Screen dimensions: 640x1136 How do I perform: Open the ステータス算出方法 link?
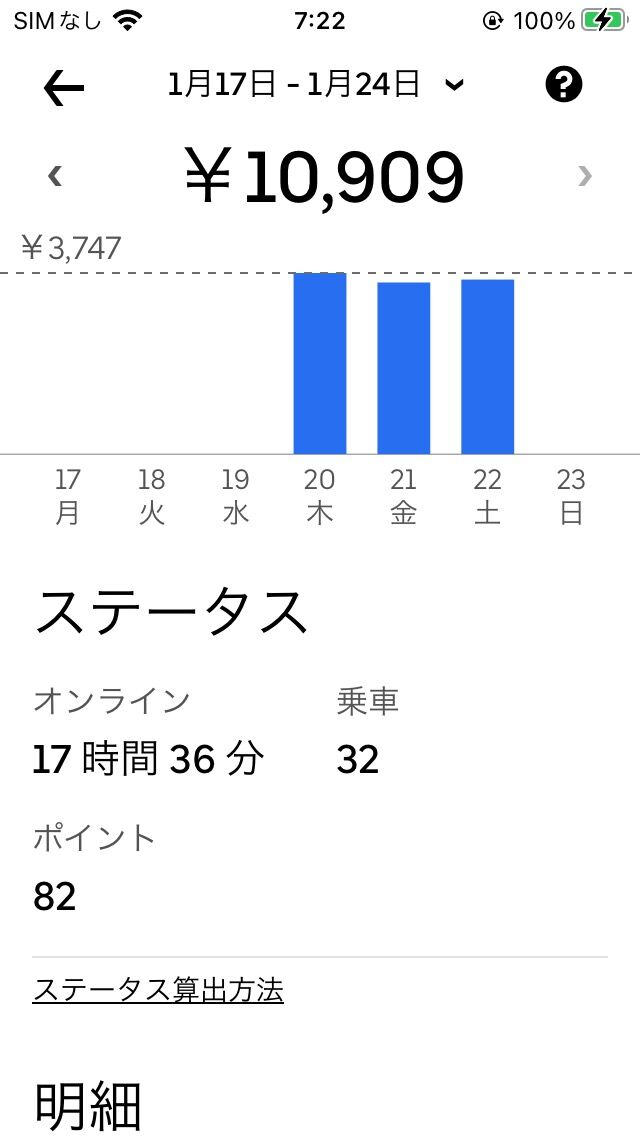pyautogui.click(x=158, y=990)
